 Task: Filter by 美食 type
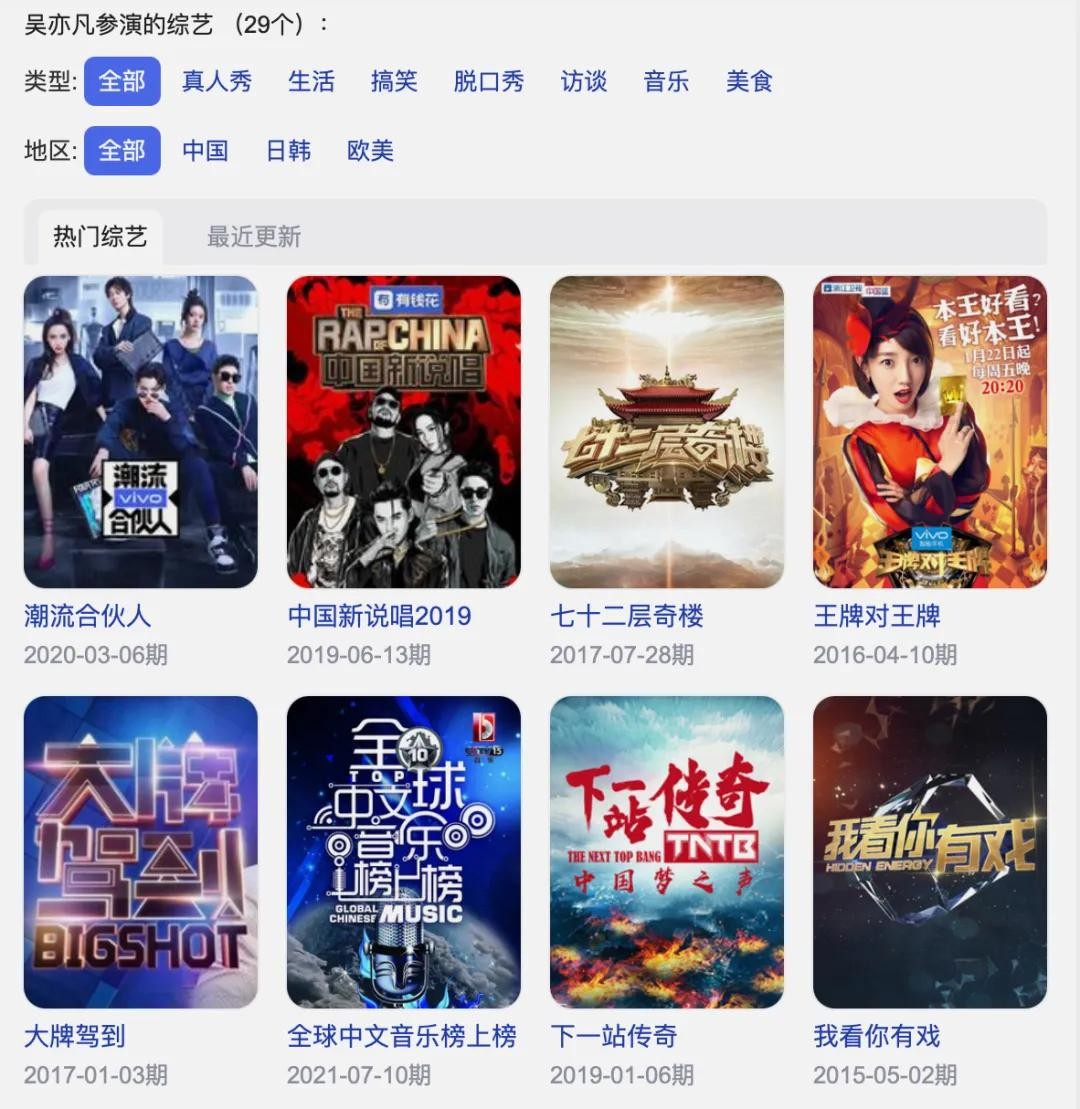(749, 82)
